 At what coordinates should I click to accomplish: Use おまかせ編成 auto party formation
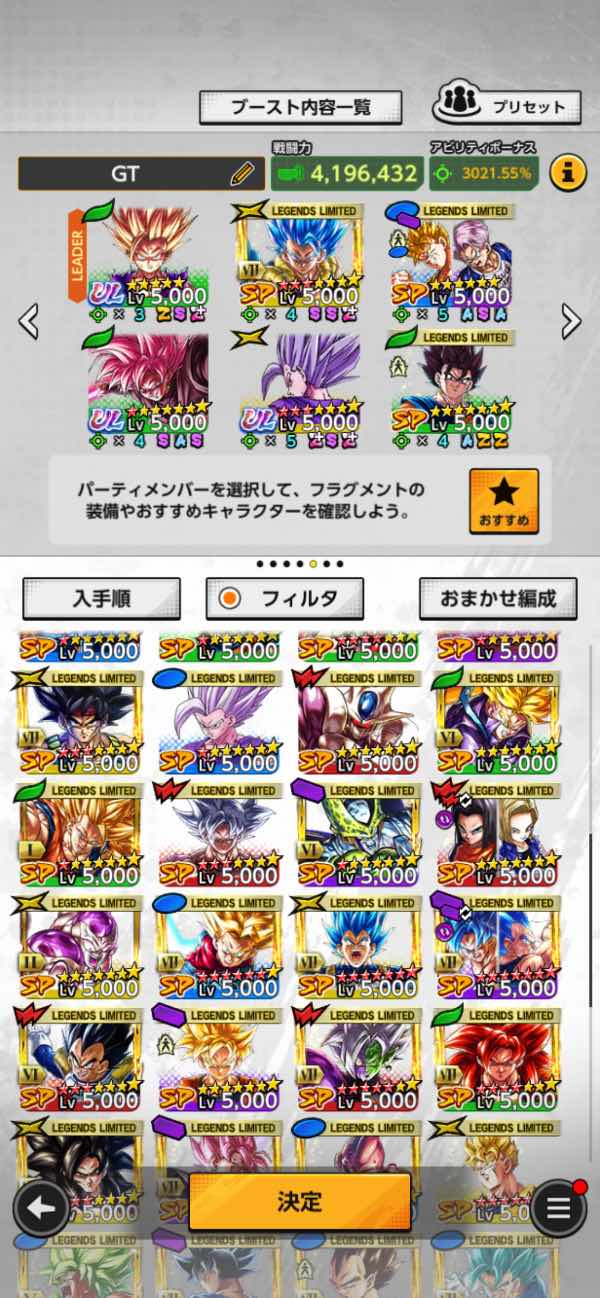497,598
